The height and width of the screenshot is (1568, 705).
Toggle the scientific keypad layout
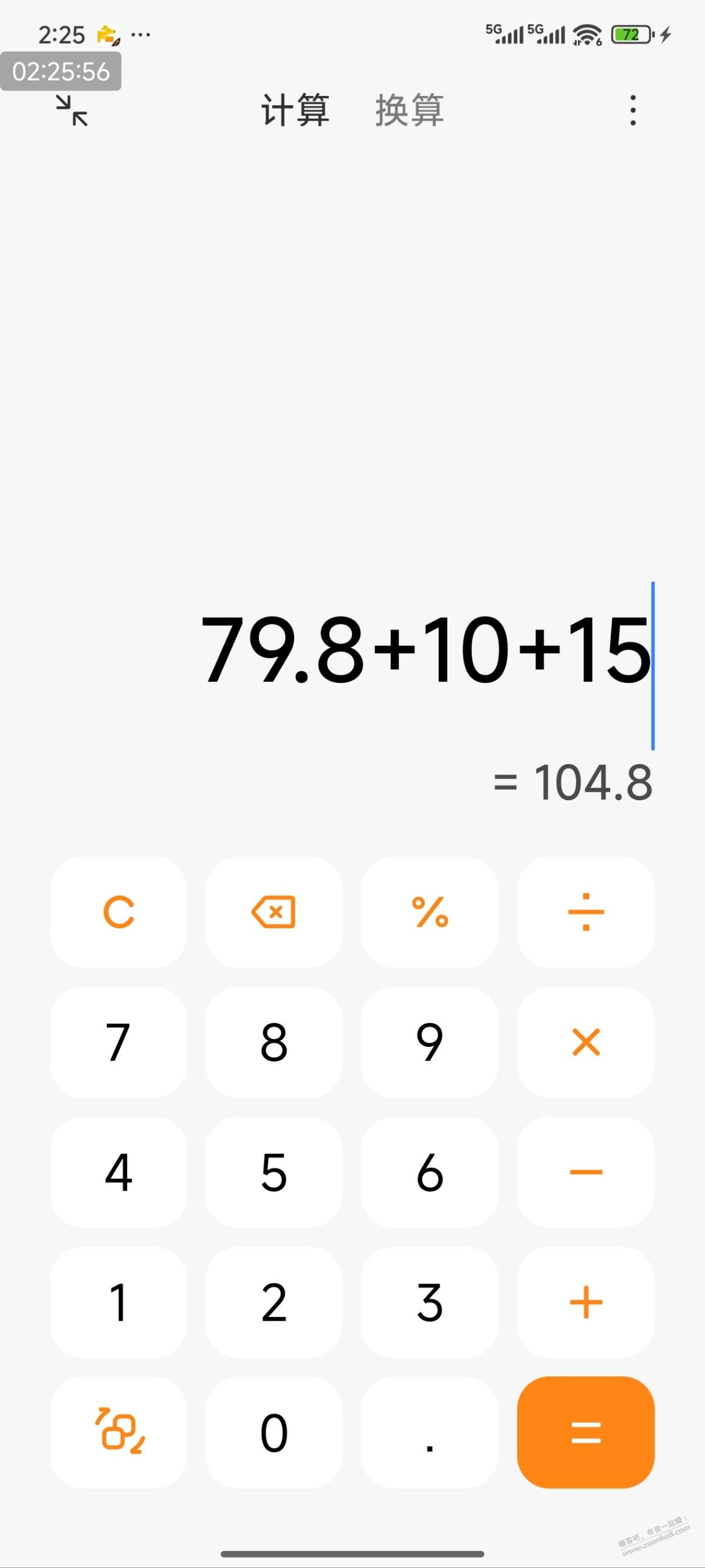119,1432
